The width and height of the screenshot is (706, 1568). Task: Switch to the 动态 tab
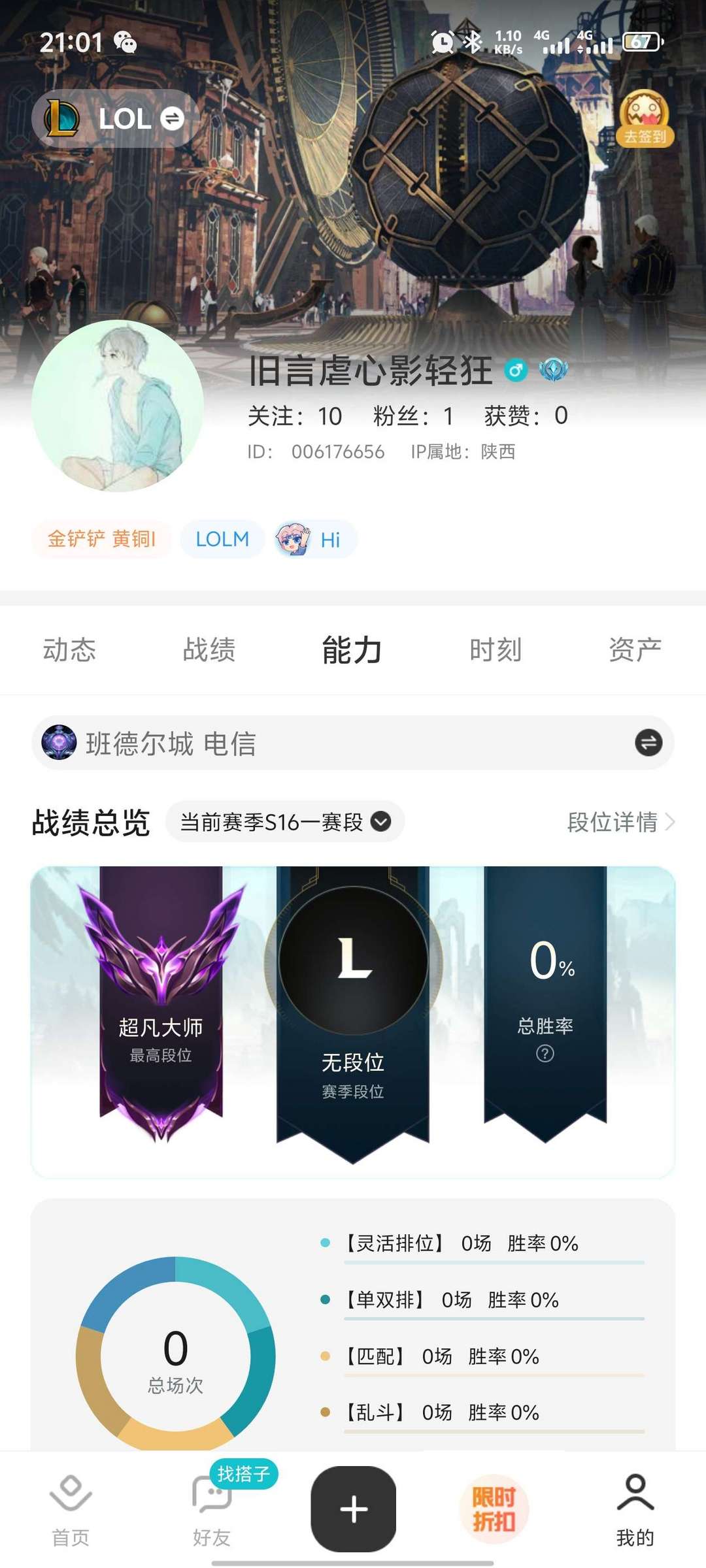click(x=69, y=649)
